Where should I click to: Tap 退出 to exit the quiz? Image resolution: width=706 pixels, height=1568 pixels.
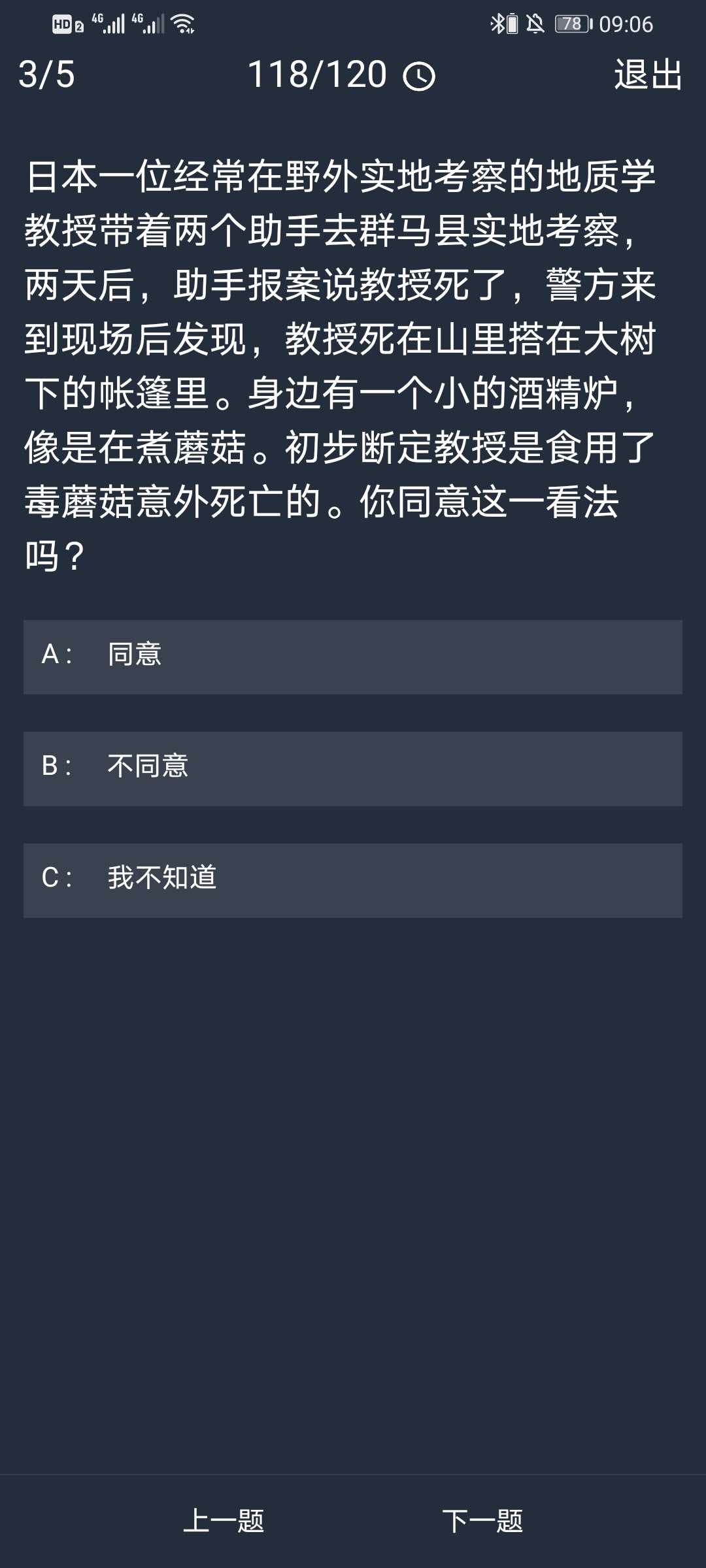[648, 74]
